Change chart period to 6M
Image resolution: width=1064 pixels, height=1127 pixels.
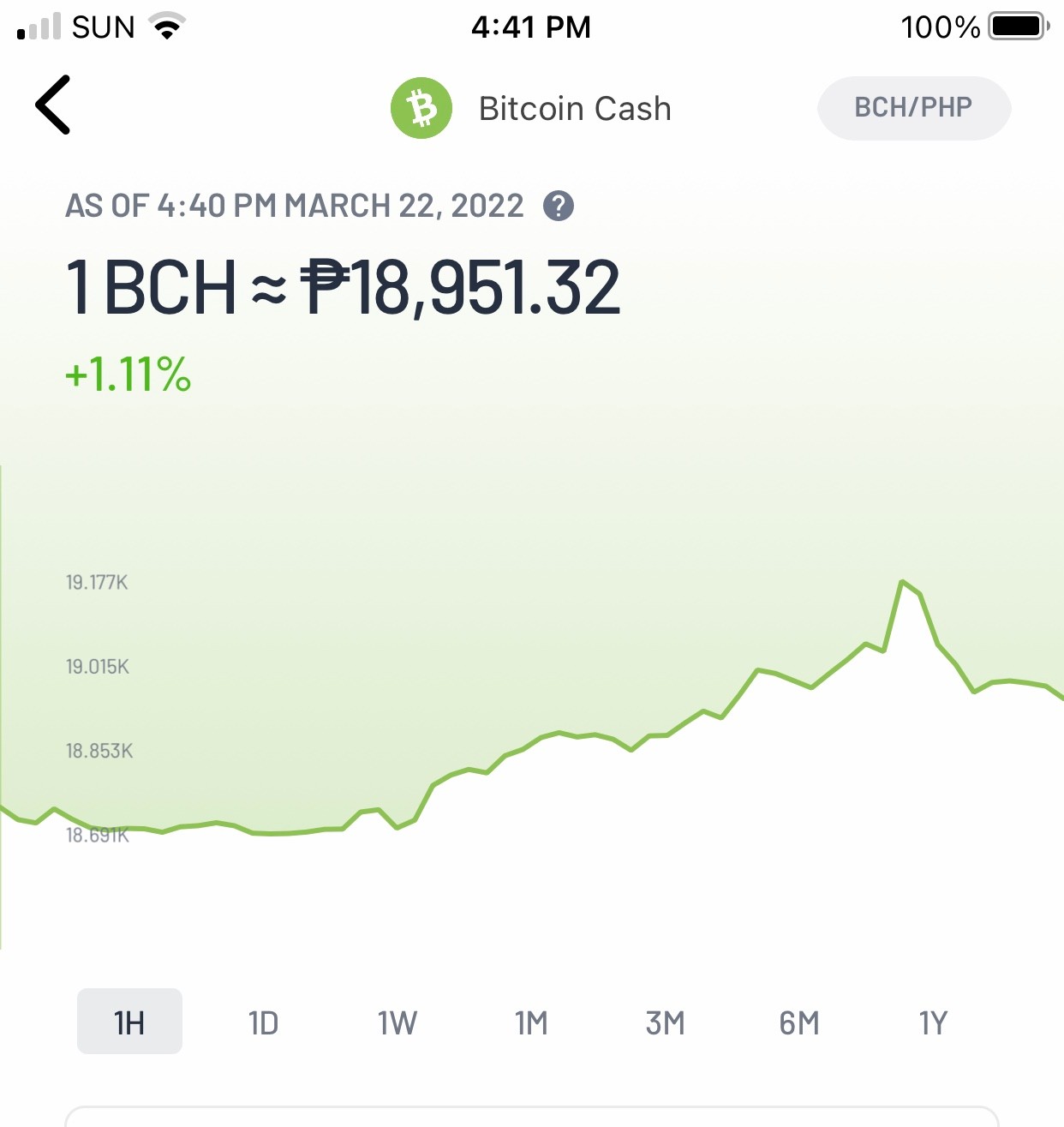pos(799,1023)
